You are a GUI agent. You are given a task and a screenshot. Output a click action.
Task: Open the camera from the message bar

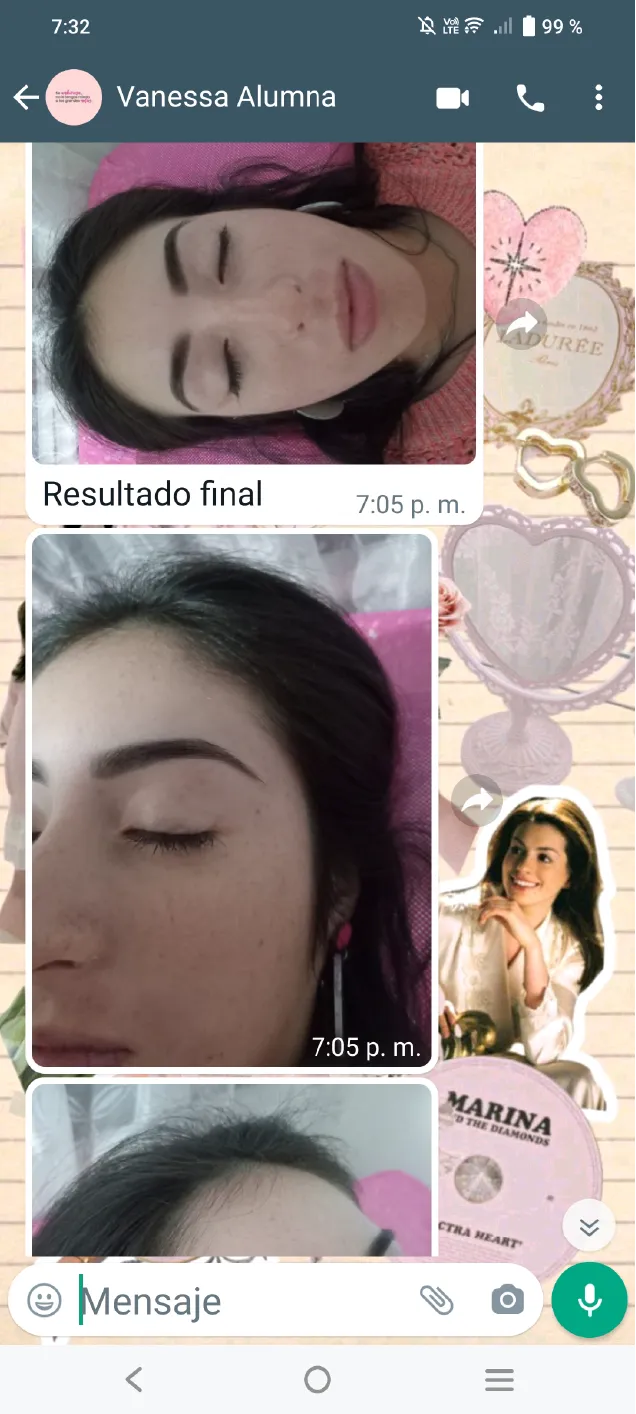pyautogui.click(x=507, y=1300)
